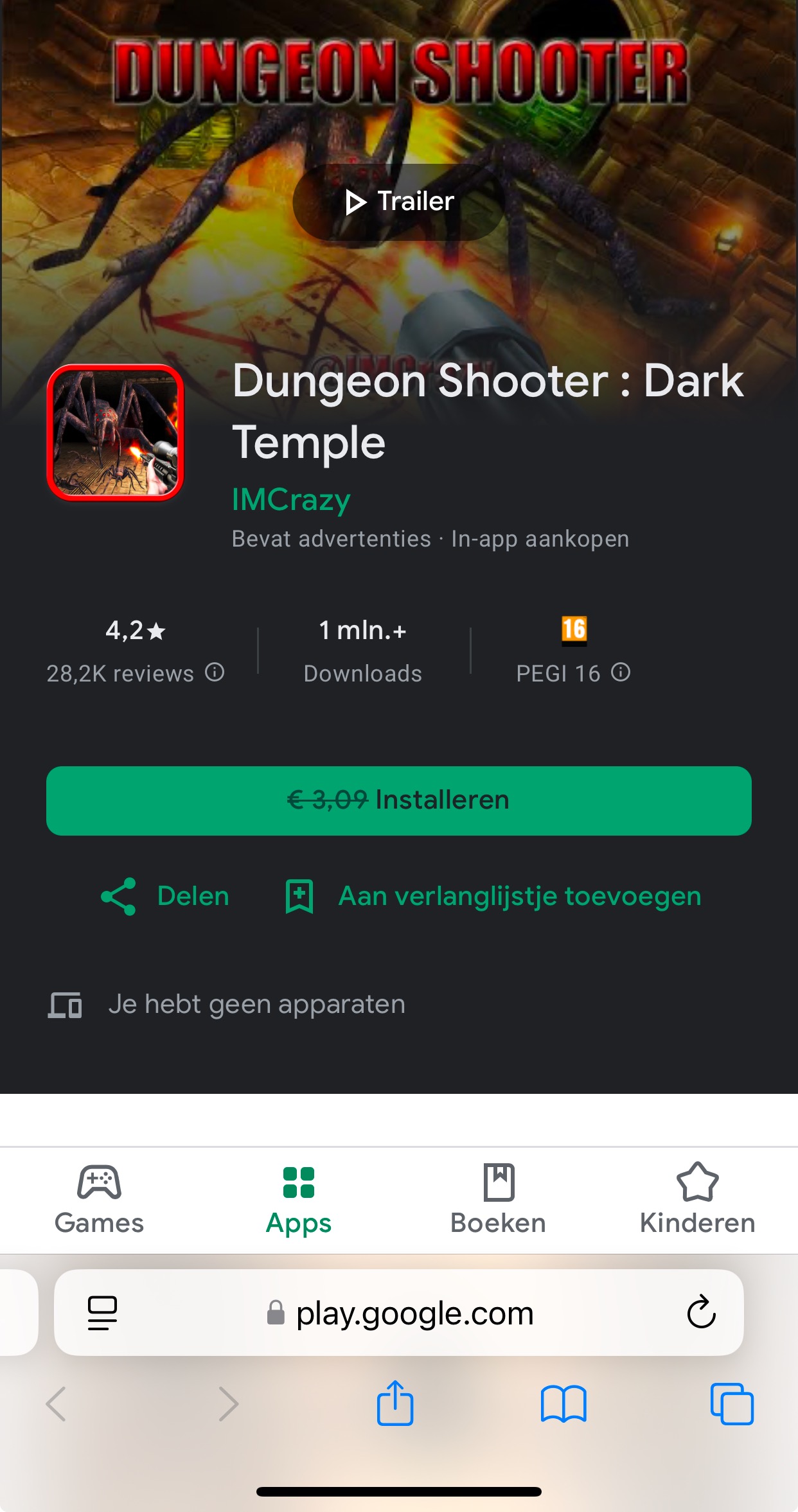Tap the Delen share icon
This screenshot has height=1512, width=798.
(x=120, y=897)
